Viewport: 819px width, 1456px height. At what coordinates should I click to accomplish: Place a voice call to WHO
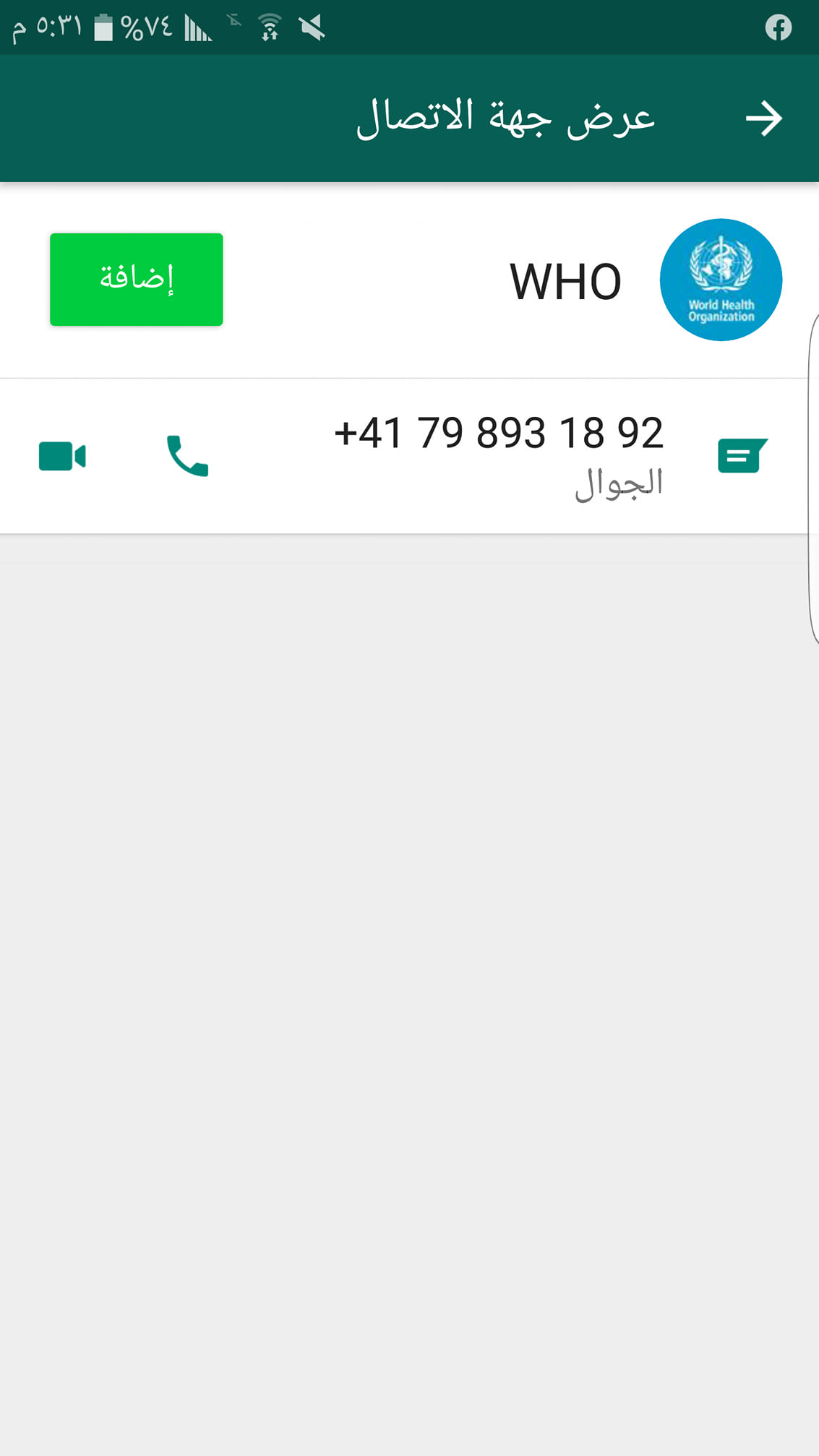coord(187,456)
